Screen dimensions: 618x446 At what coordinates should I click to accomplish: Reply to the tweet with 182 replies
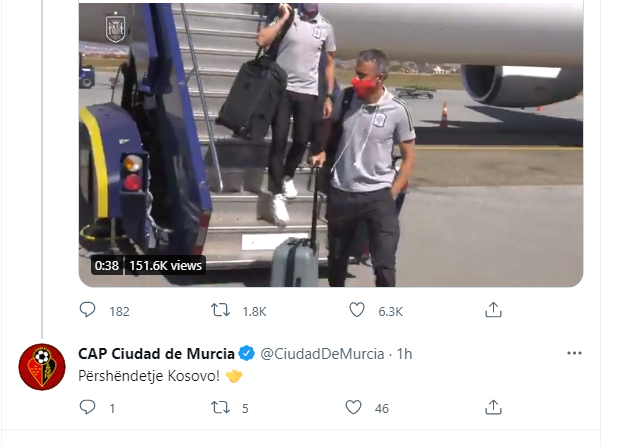(88, 311)
